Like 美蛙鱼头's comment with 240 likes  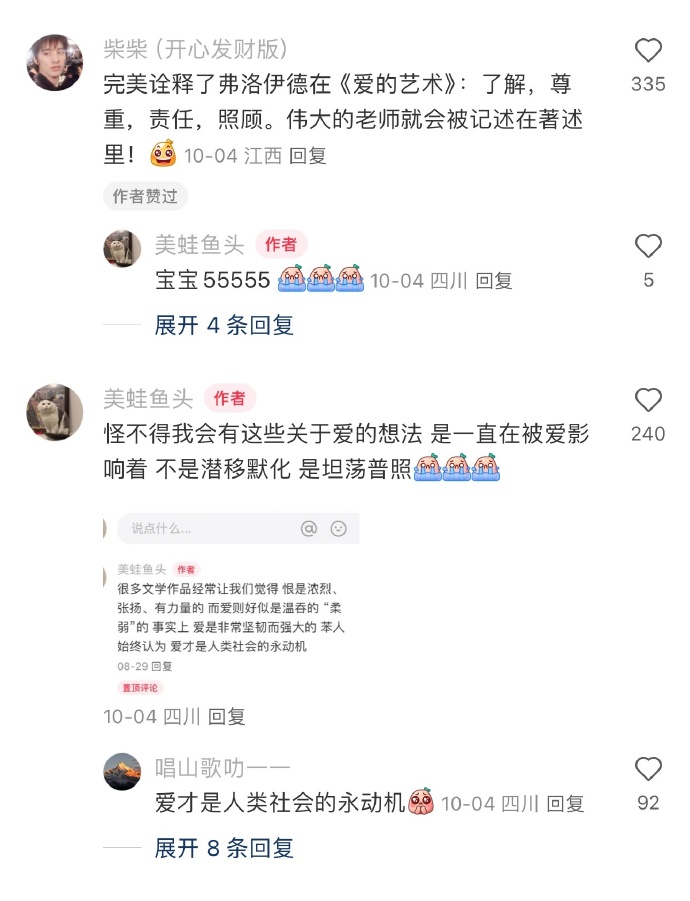click(648, 400)
